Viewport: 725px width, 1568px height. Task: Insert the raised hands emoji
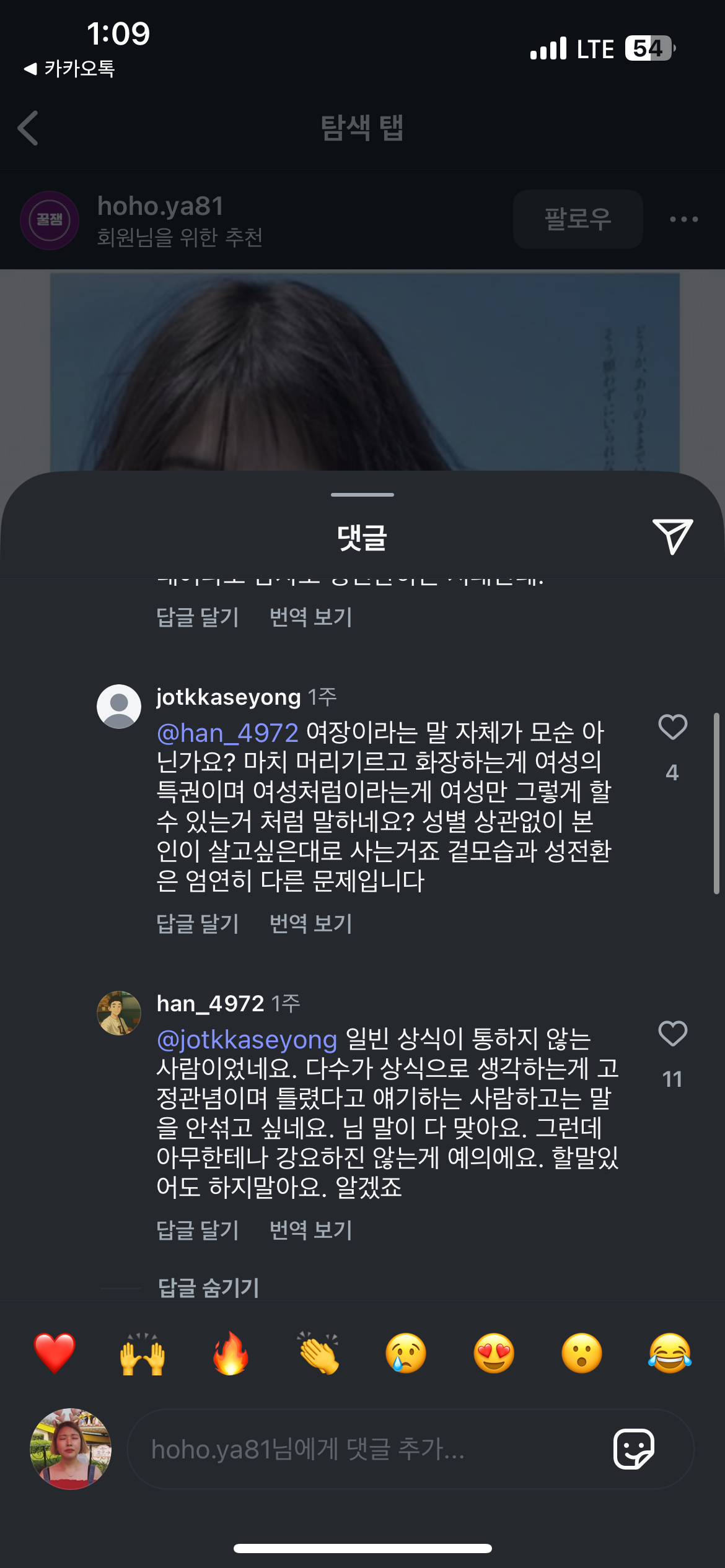pyautogui.click(x=143, y=1354)
